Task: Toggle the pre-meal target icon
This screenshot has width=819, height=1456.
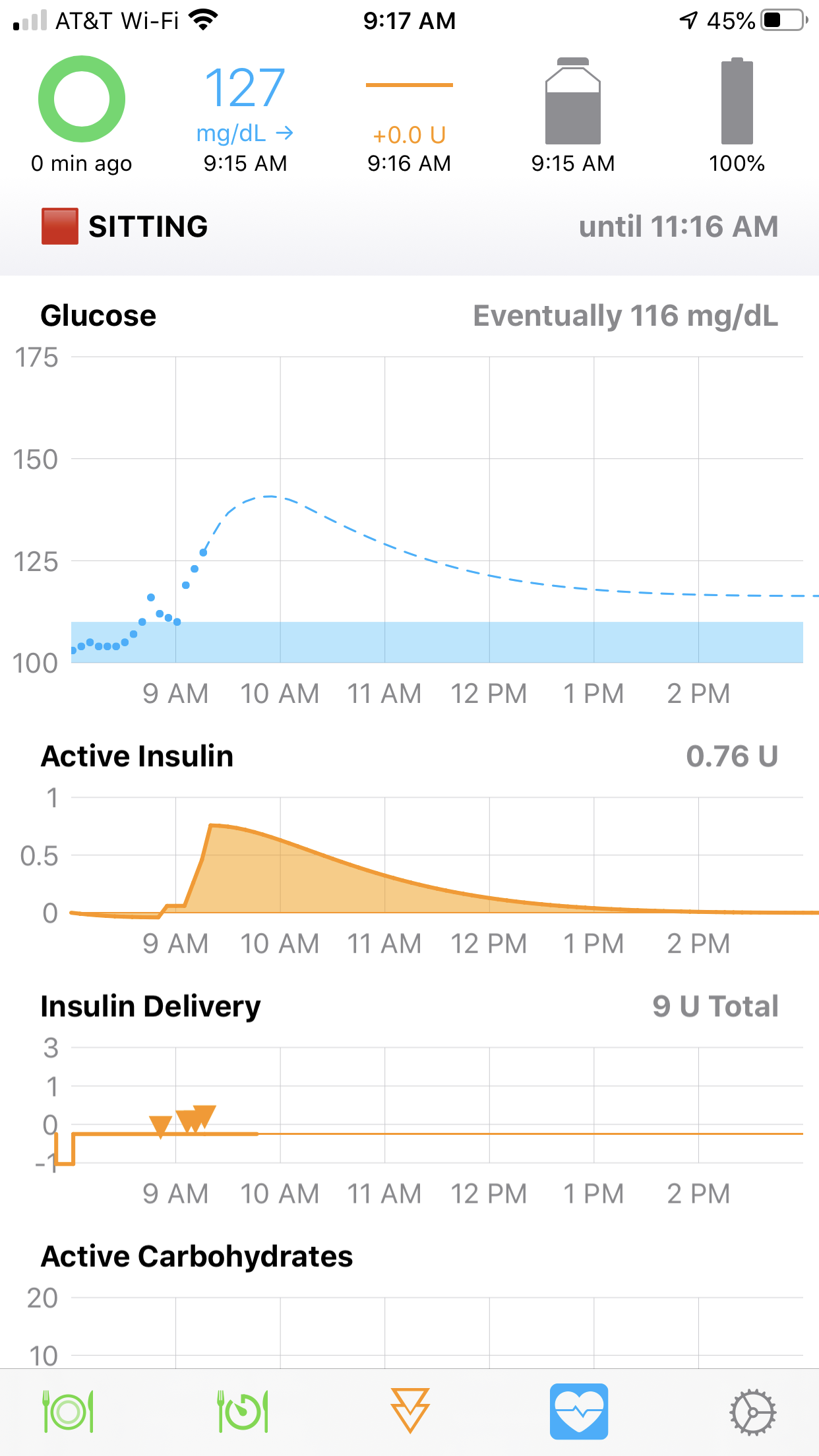Action: pos(243,1411)
